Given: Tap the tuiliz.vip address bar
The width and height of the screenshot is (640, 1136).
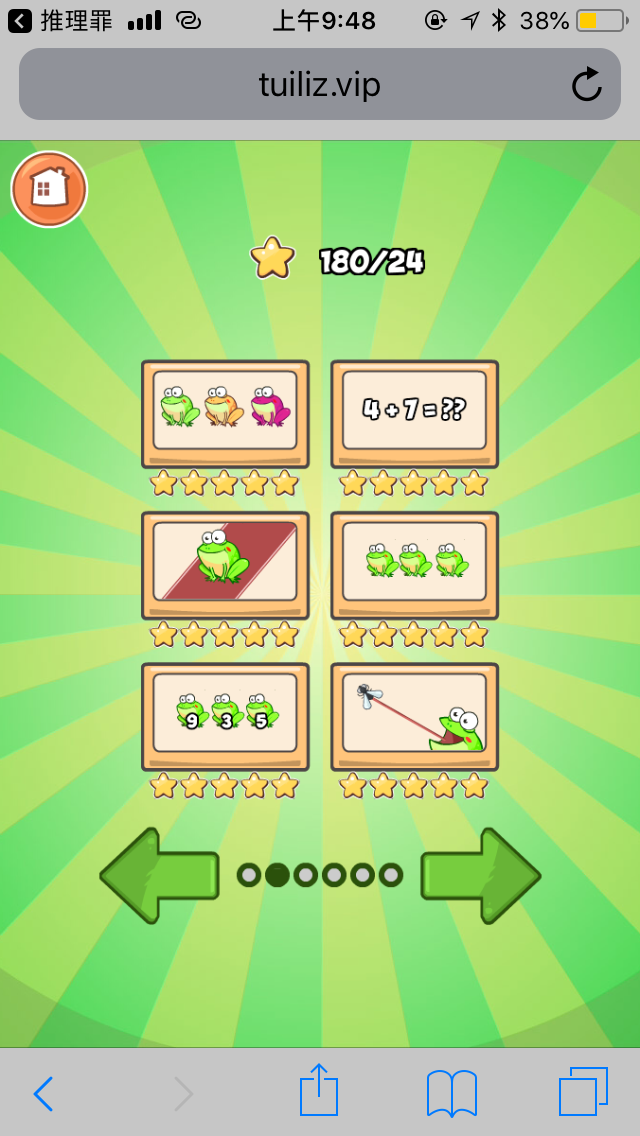Looking at the screenshot, I should pos(320,85).
